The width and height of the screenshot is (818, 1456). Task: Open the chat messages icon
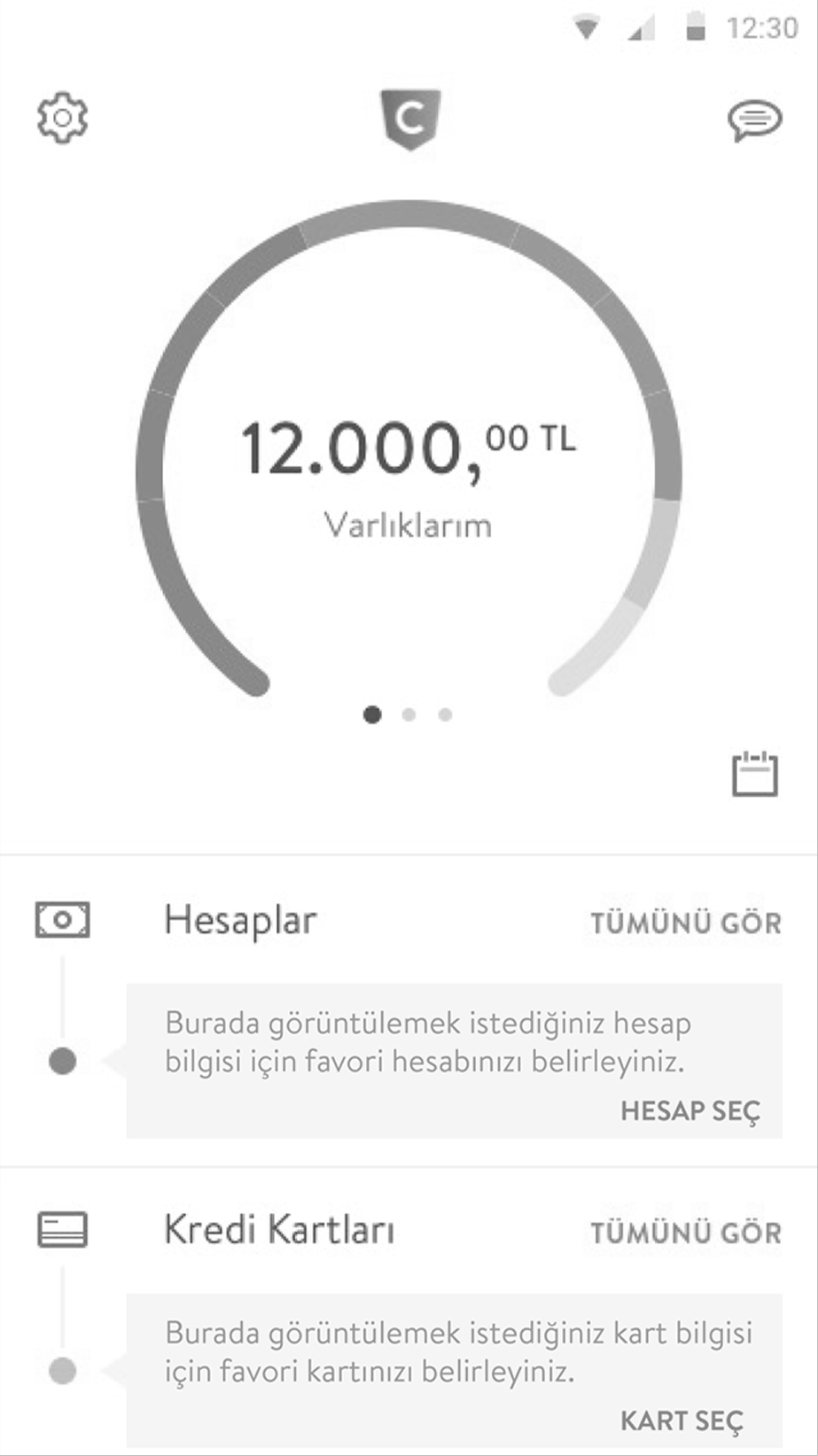click(754, 120)
